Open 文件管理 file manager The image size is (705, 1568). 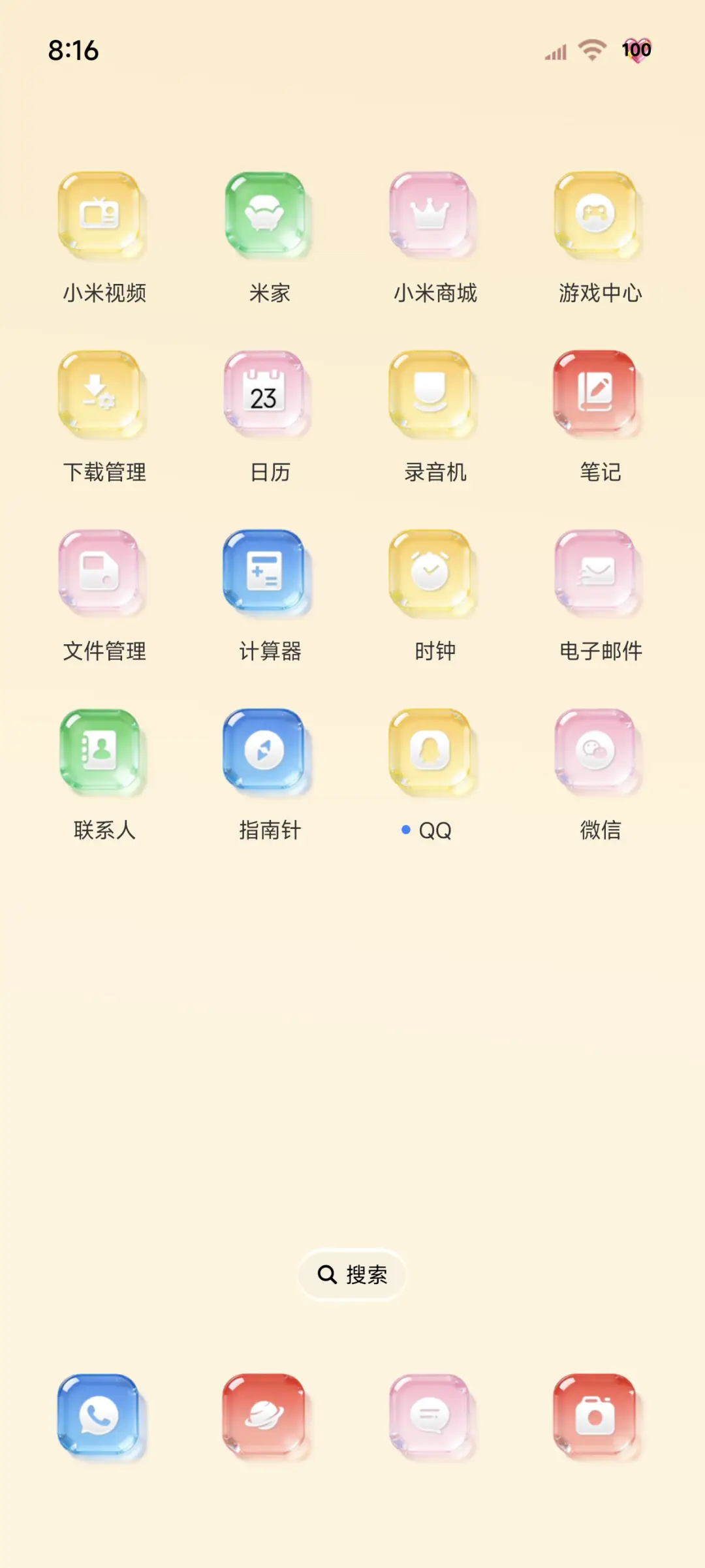103,573
